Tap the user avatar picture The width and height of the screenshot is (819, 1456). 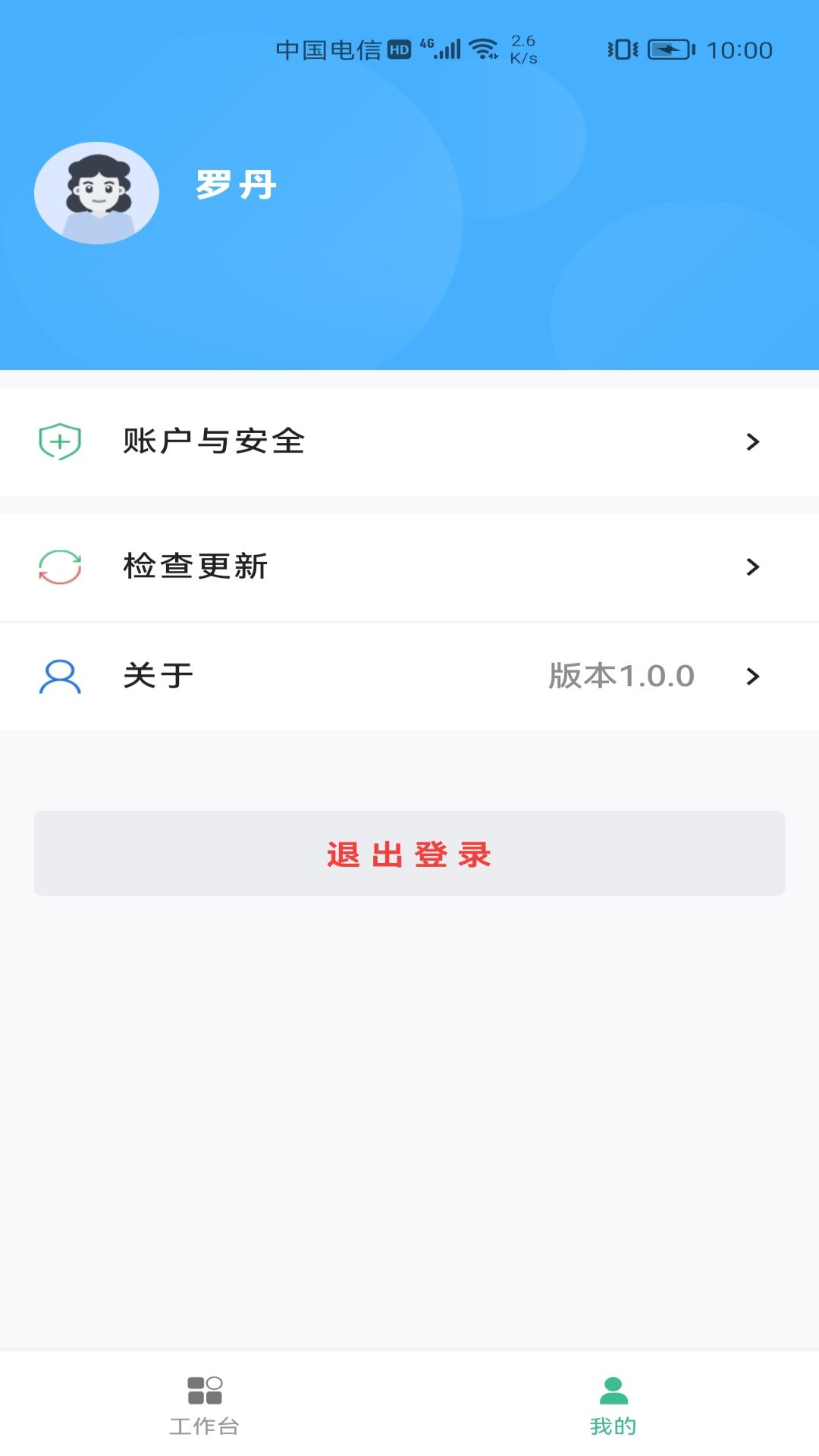coord(97,193)
